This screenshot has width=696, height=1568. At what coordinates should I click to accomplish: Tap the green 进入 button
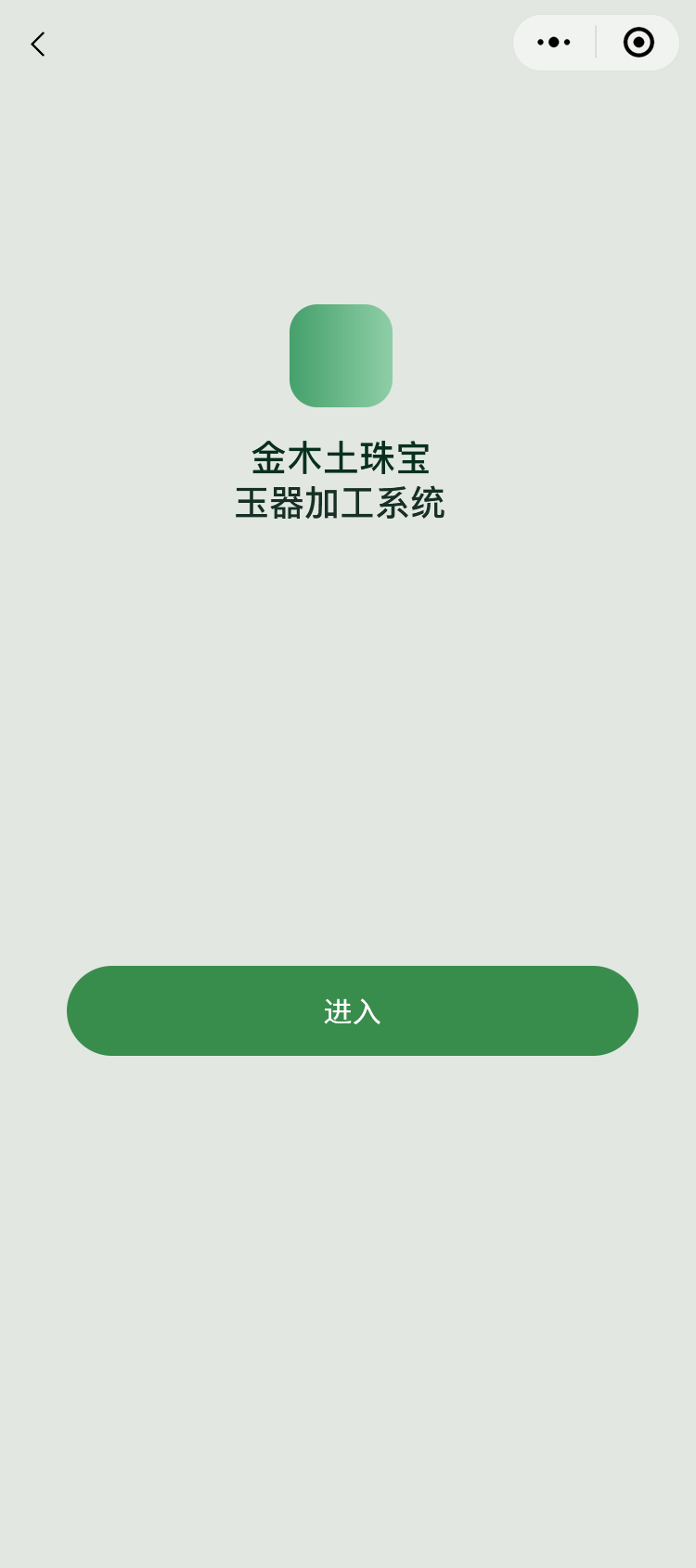click(x=353, y=1010)
